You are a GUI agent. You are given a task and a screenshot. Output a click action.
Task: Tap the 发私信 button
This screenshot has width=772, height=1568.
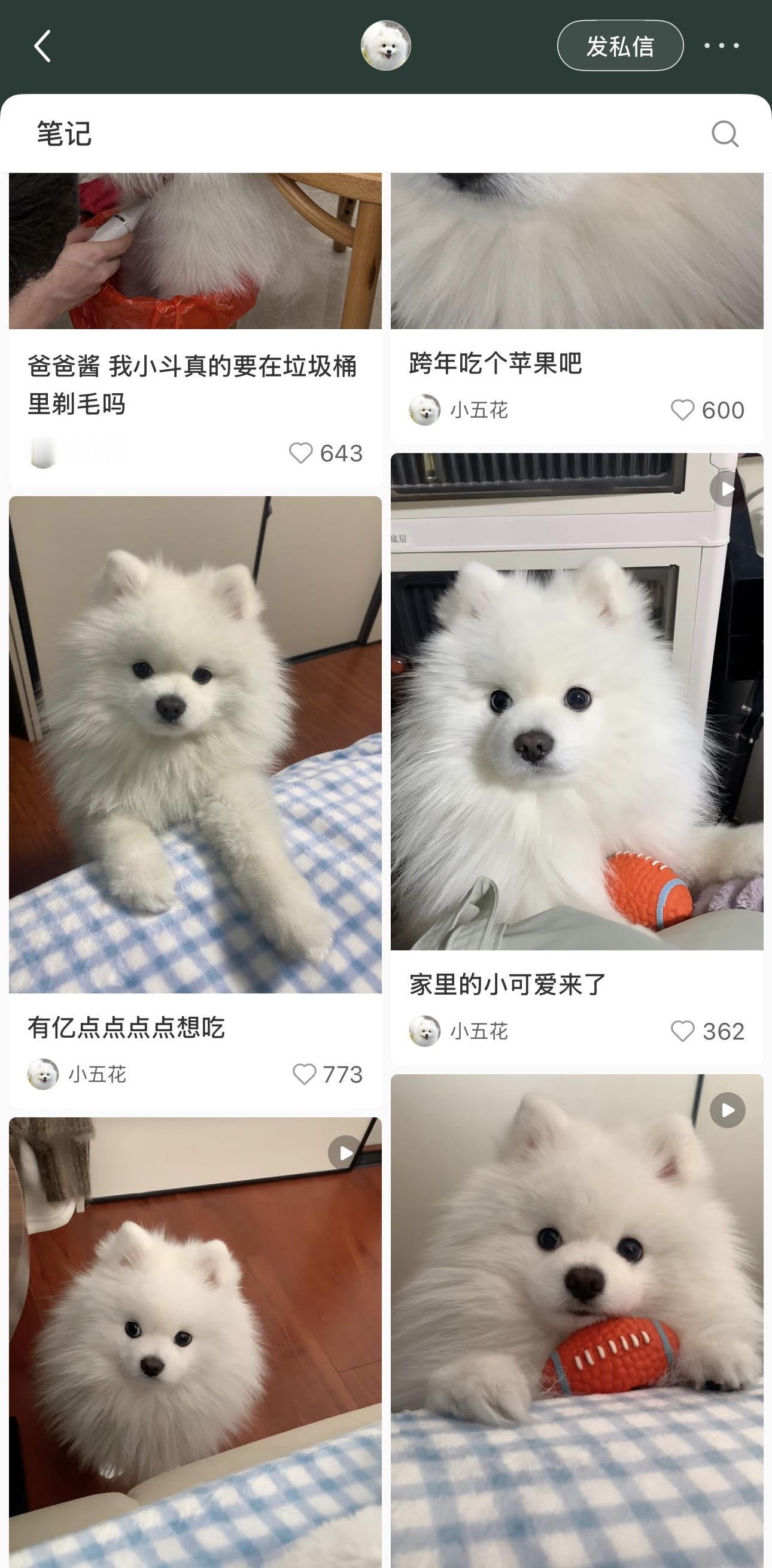click(619, 45)
